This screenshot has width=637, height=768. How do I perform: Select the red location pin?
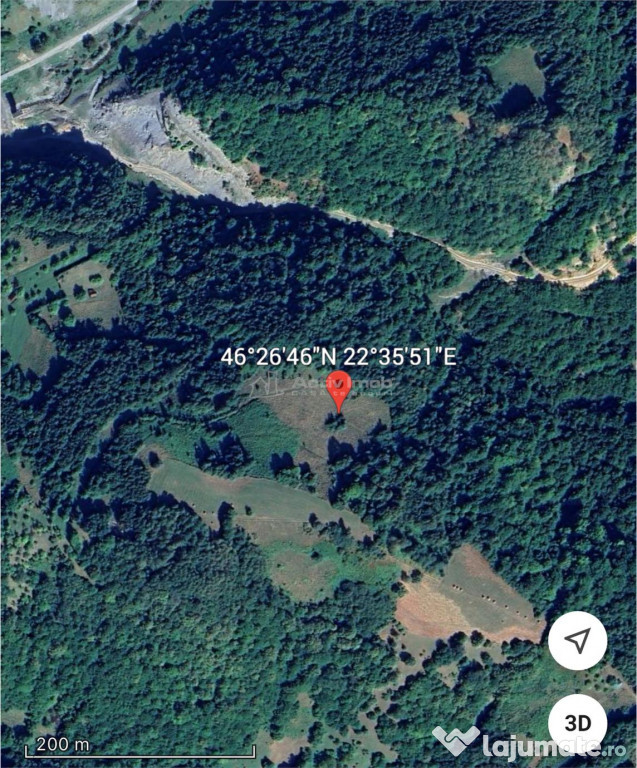pos(340,388)
